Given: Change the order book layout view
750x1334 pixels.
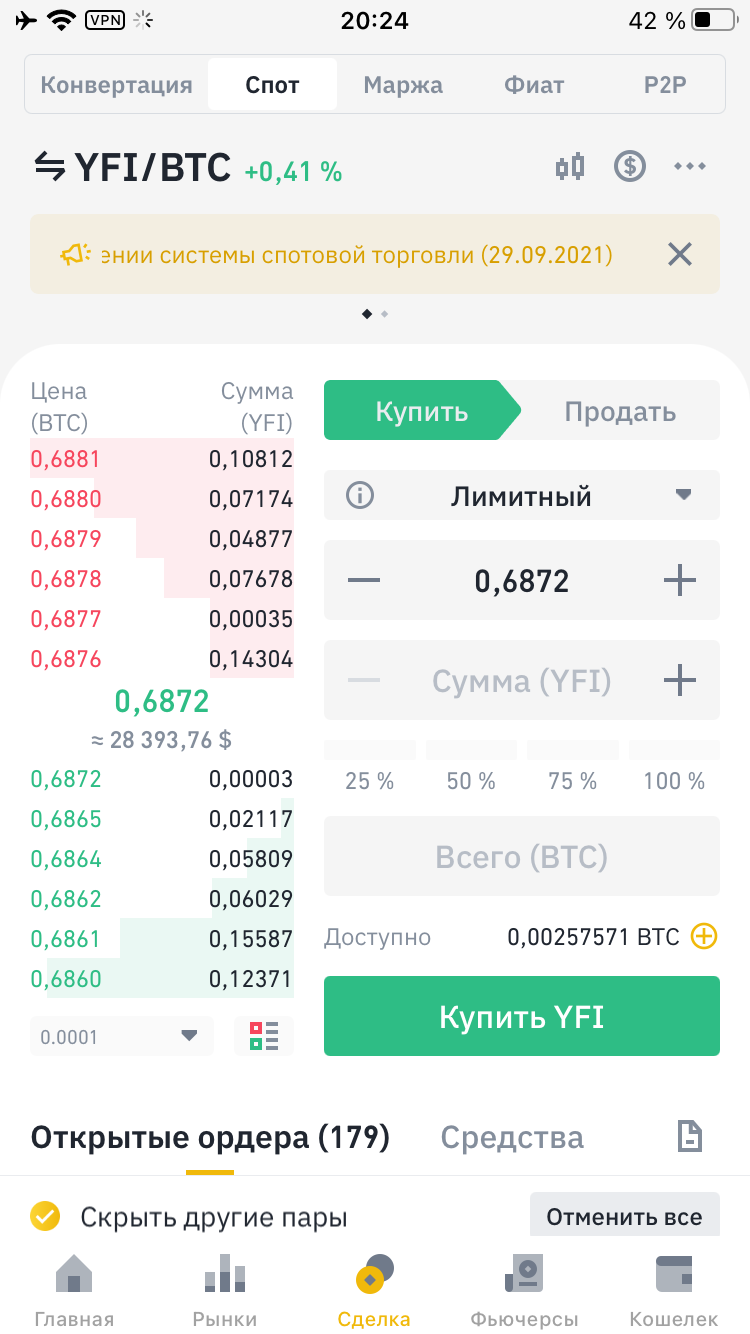Looking at the screenshot, I should [x=264, y=1036].
